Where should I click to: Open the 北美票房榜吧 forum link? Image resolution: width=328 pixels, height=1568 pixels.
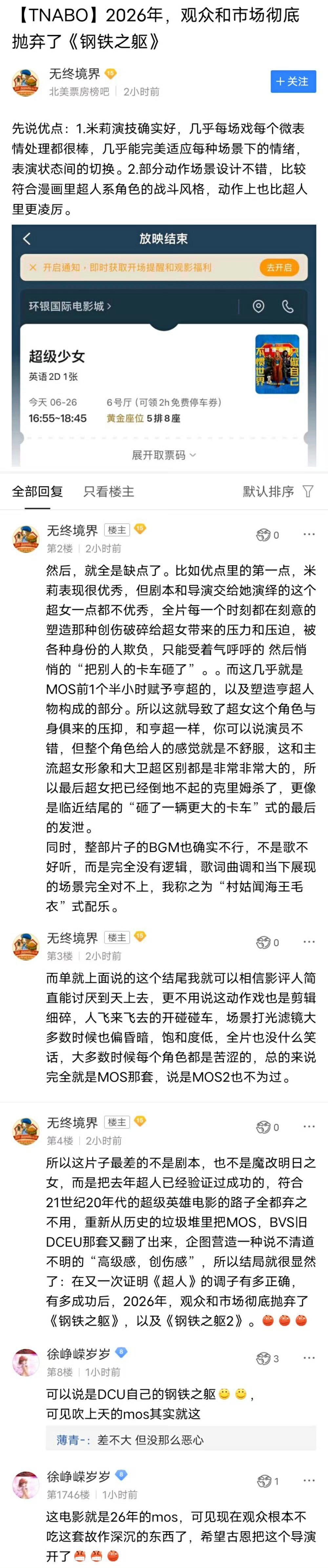[79, 91]
